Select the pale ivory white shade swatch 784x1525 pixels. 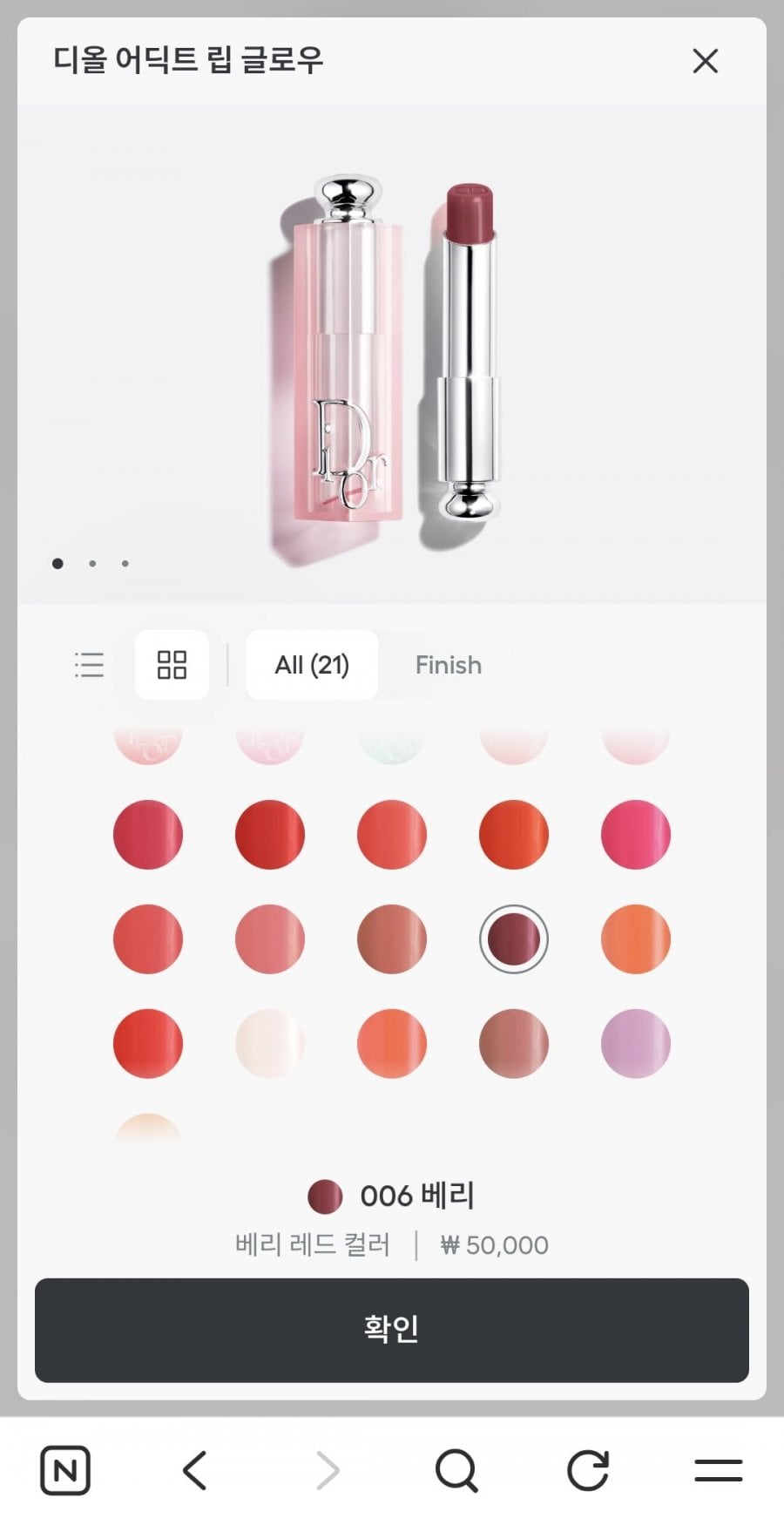[x=270, y=1043]
